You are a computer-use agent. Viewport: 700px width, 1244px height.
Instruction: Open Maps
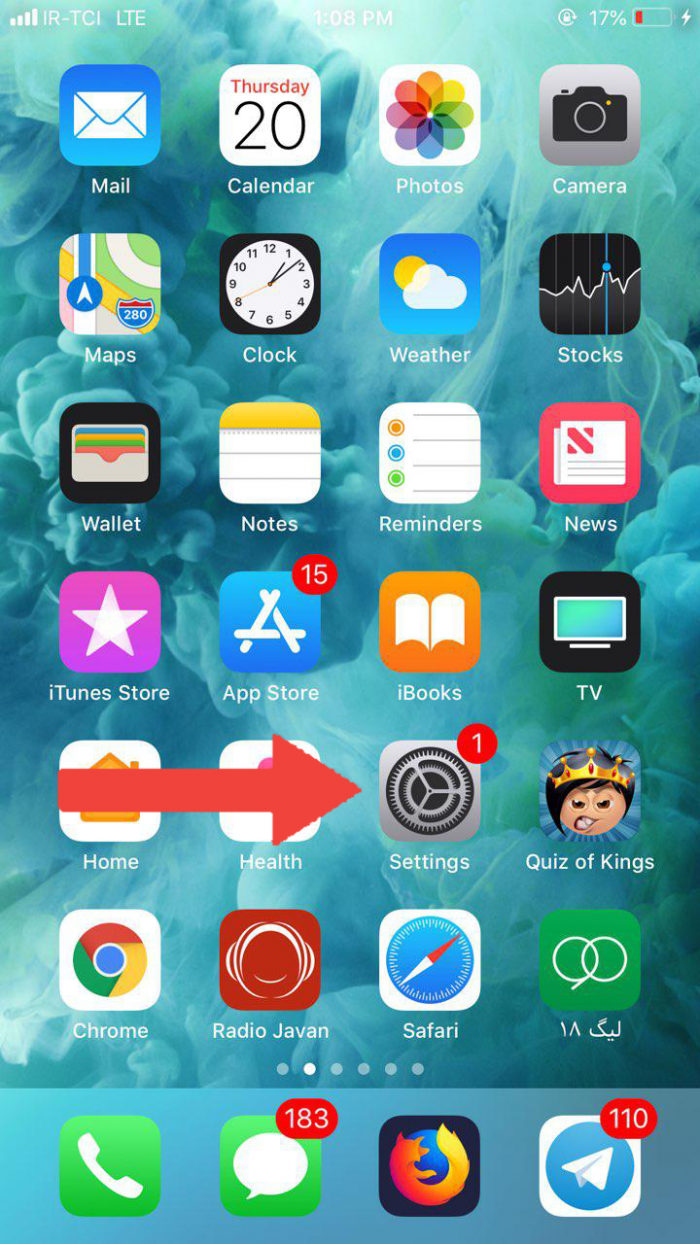point(110,284)
